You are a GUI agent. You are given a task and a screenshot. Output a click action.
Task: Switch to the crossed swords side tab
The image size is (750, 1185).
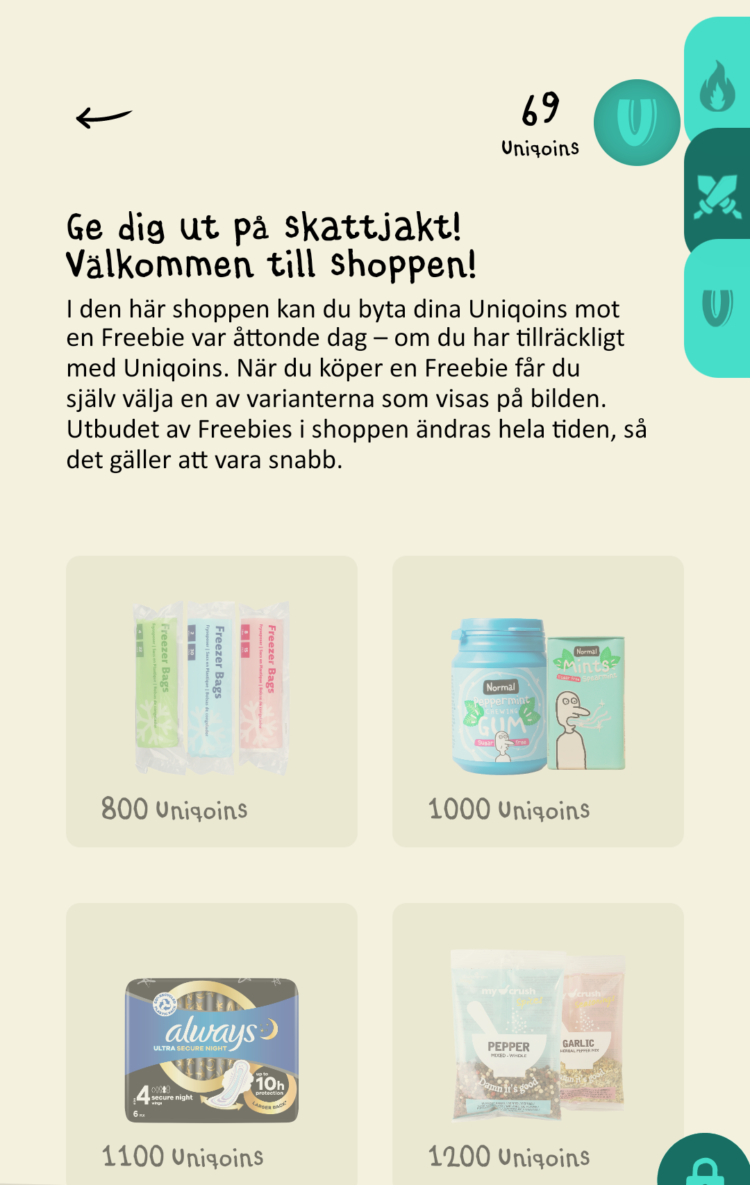[717, 196]
